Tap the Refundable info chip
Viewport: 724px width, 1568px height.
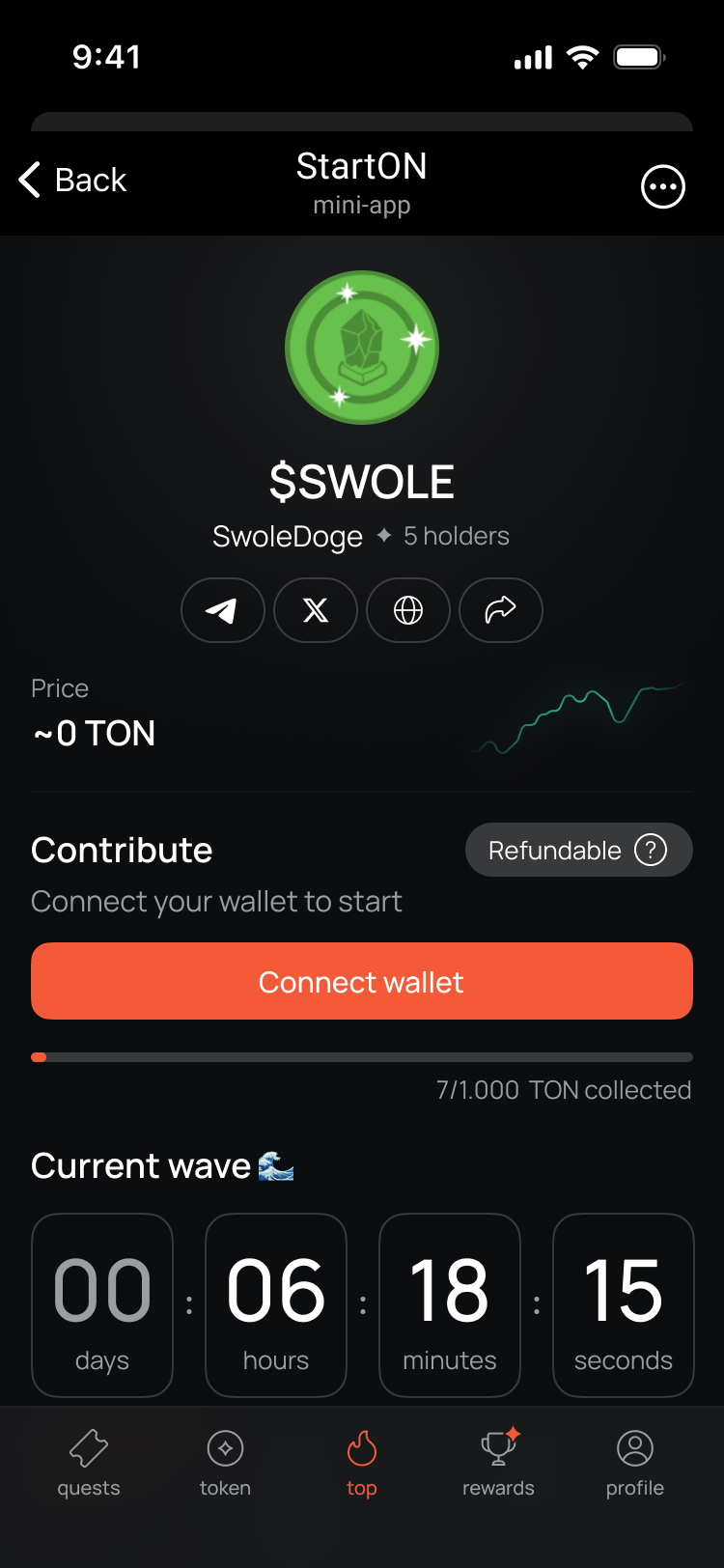point(578,850)
